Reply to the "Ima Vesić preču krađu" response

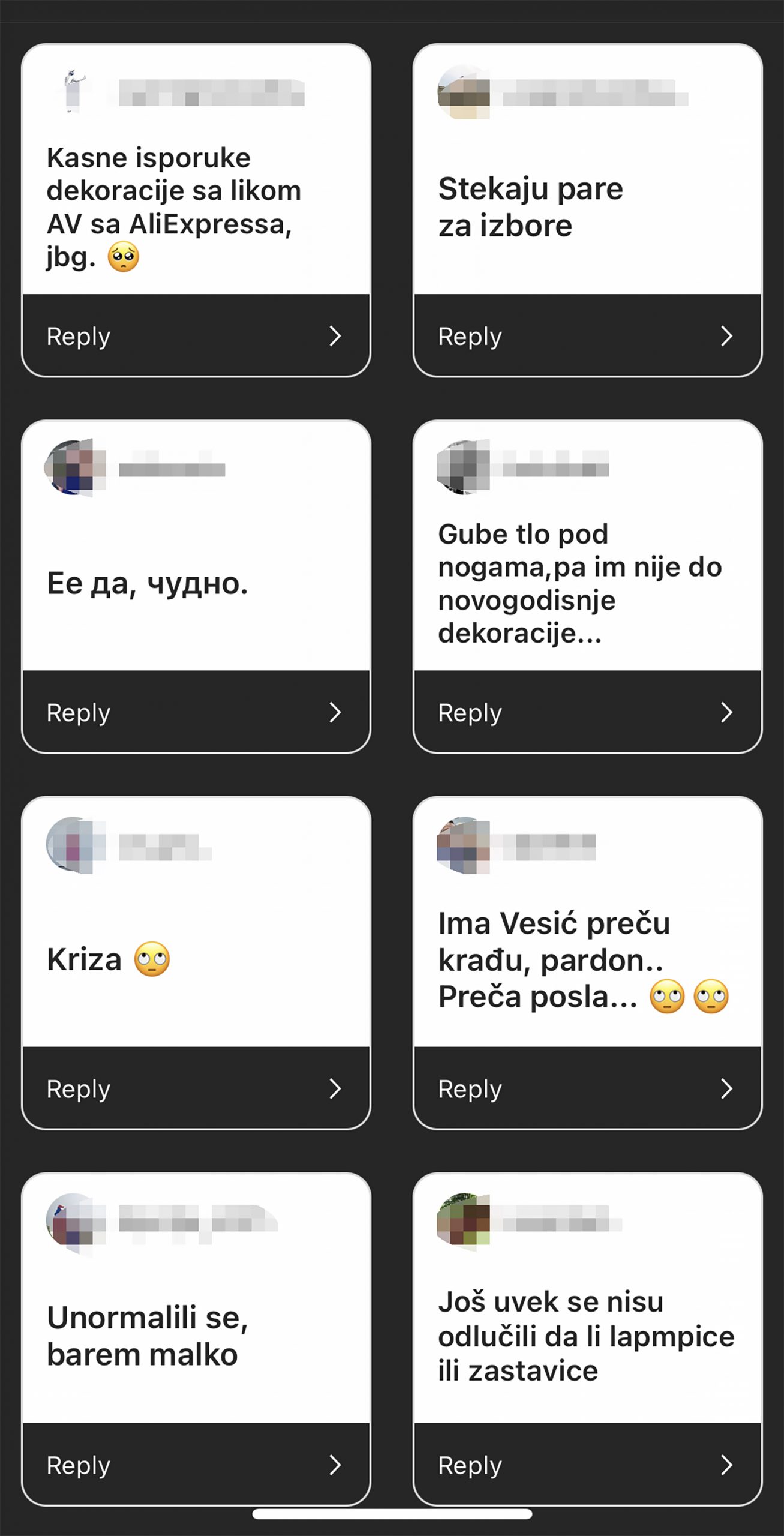[x=587, y=1088]
